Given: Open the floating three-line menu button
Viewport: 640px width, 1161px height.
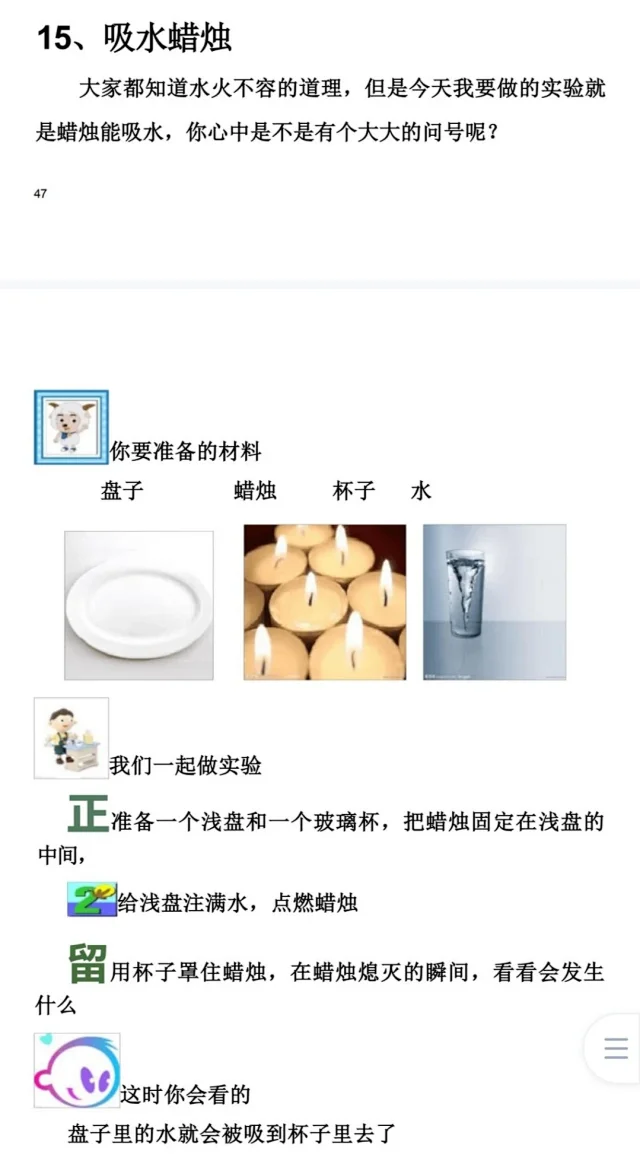Looking at the screenshot, I should coord(615,1048).
